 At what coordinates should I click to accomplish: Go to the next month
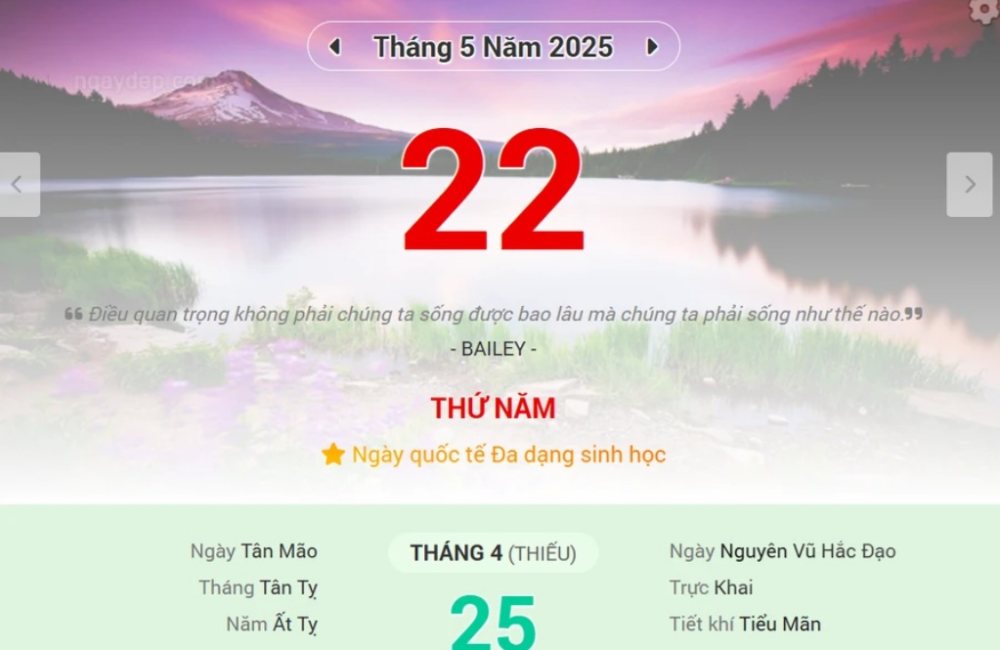652,47
